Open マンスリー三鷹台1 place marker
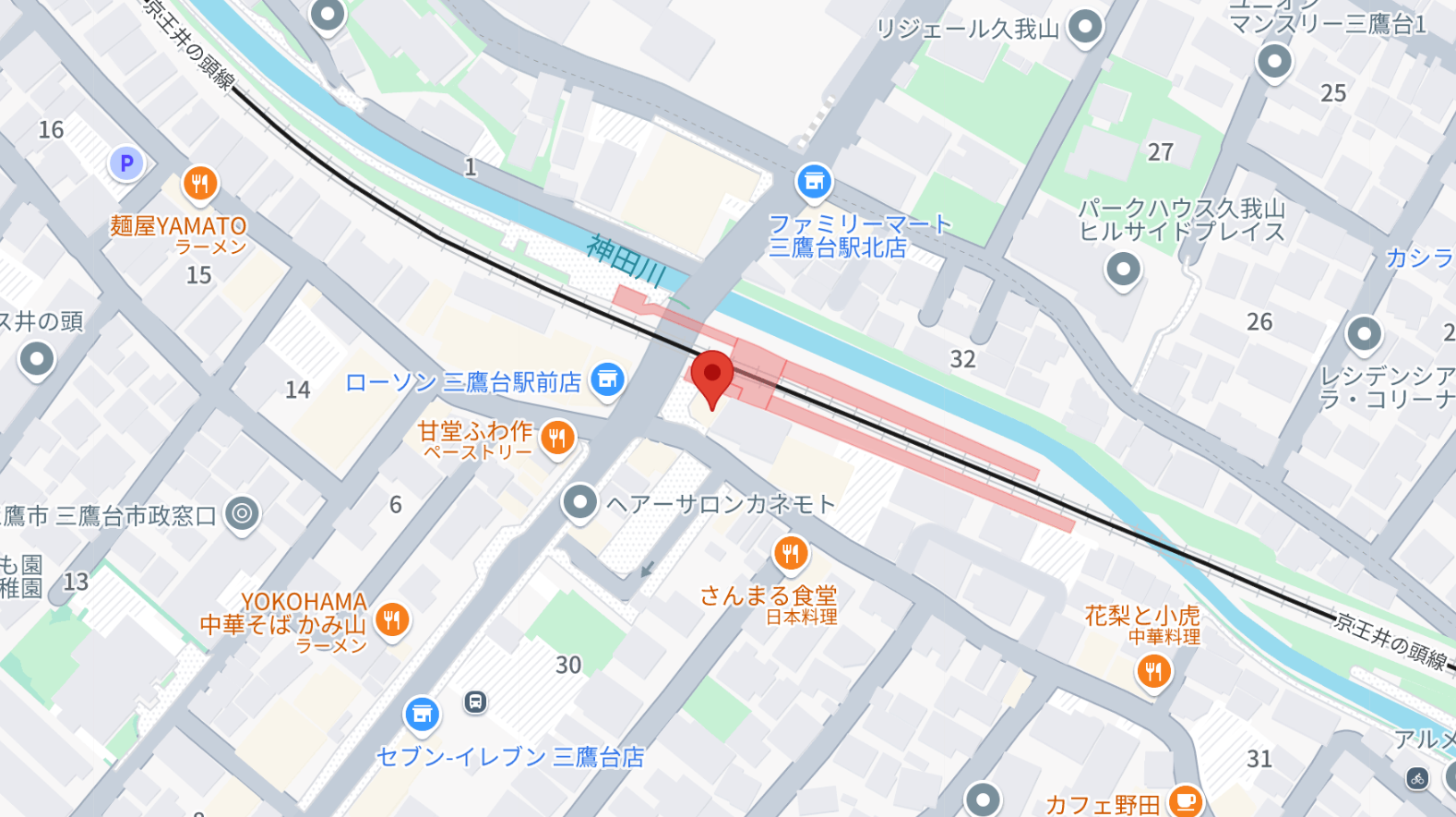The width and height of the screenshot is (1456, 817). pos(1274,62)
